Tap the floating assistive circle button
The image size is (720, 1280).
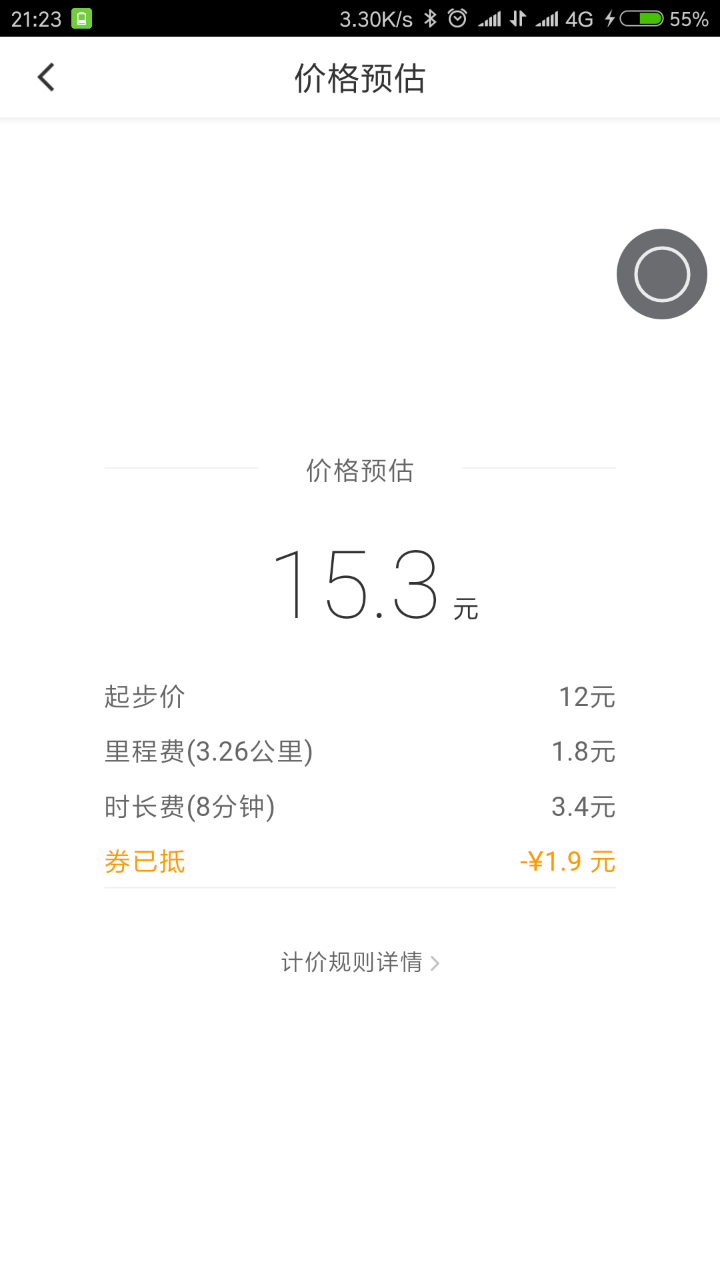661,274
